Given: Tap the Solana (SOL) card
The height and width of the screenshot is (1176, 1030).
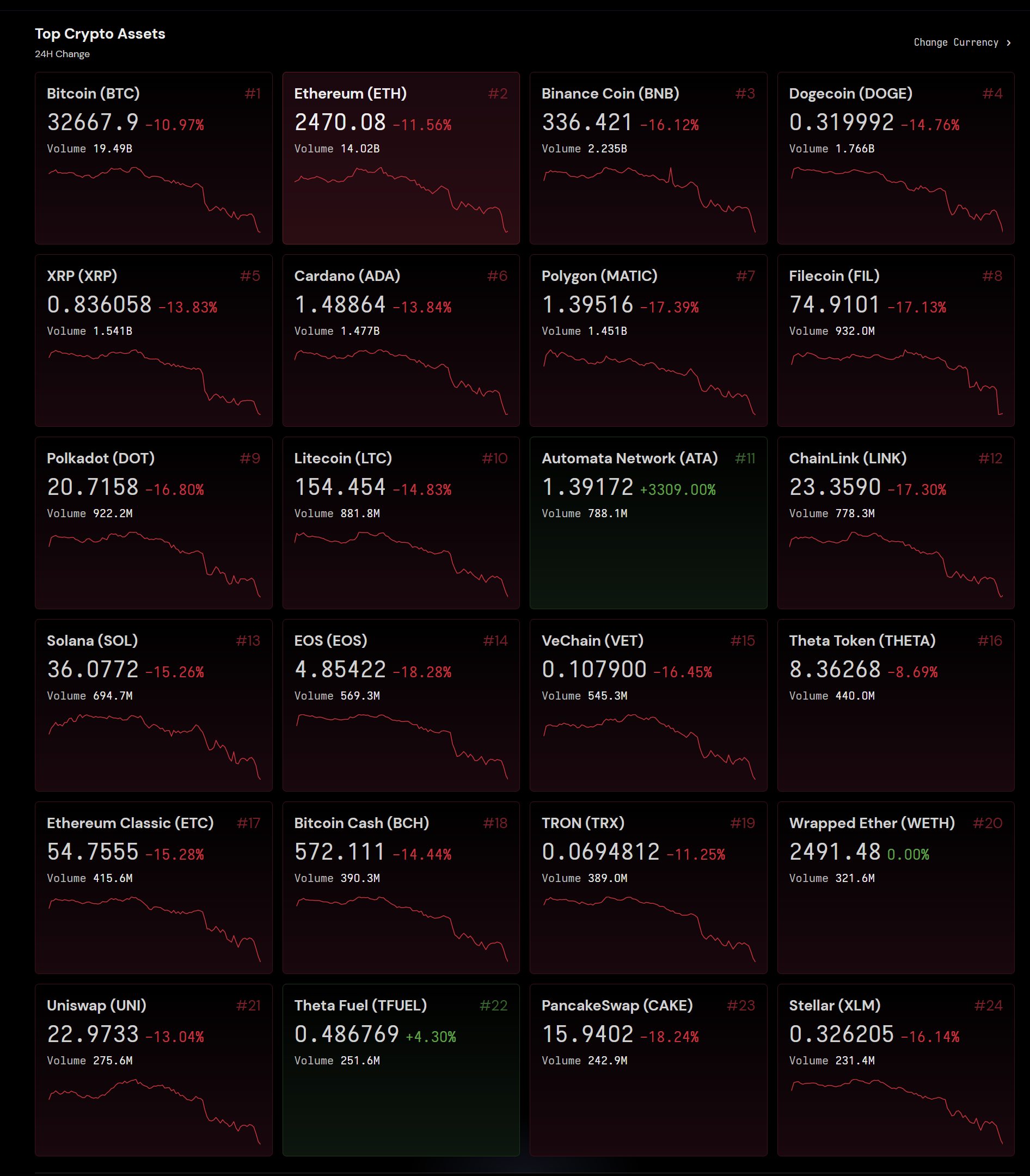Looking at the screenshot, I should click(x=154, y=705).
